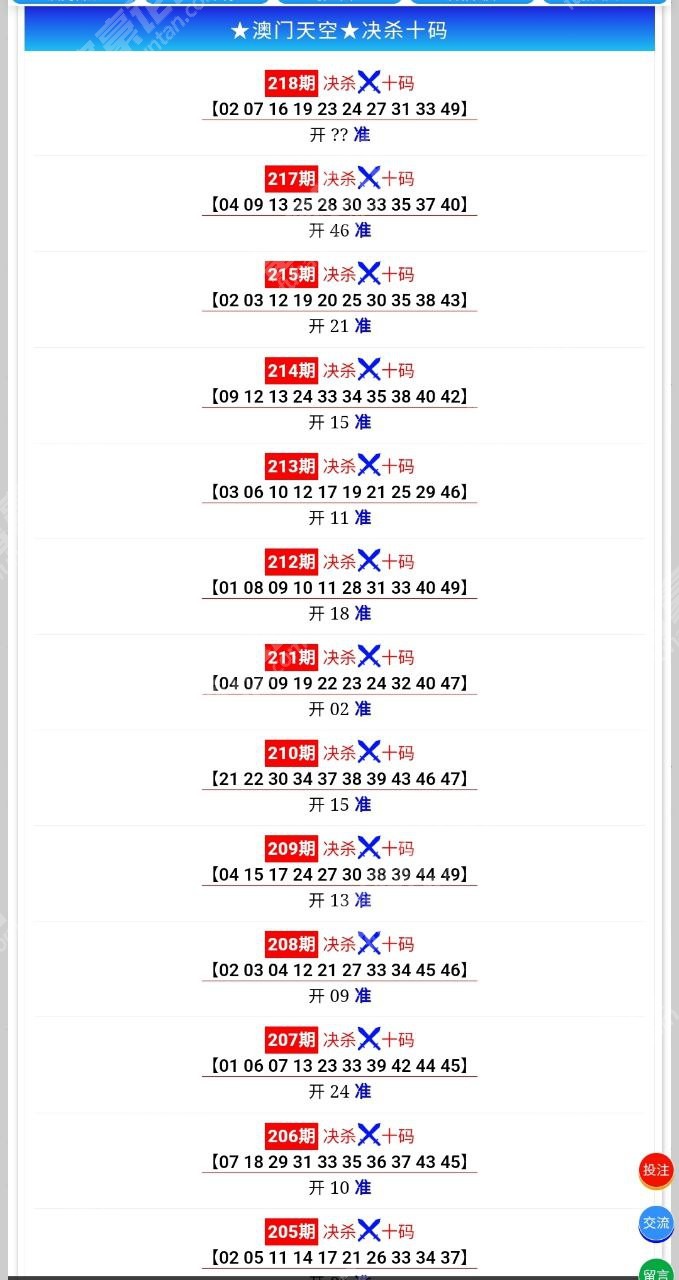Screen dimensions: 679x1280
Task: Open the green 留言 floating button
Action: tap(656, 1270)
